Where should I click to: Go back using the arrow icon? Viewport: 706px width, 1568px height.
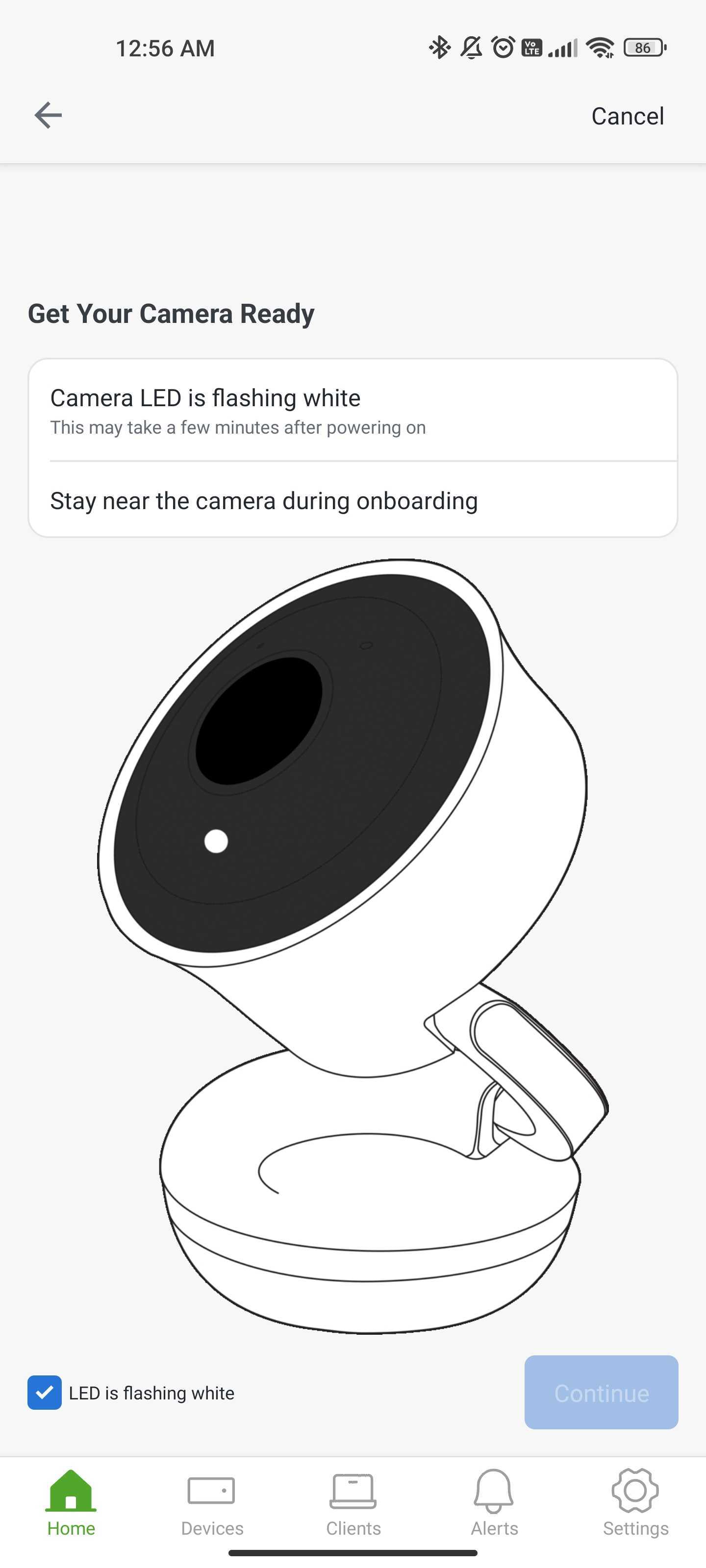(48, 115)
